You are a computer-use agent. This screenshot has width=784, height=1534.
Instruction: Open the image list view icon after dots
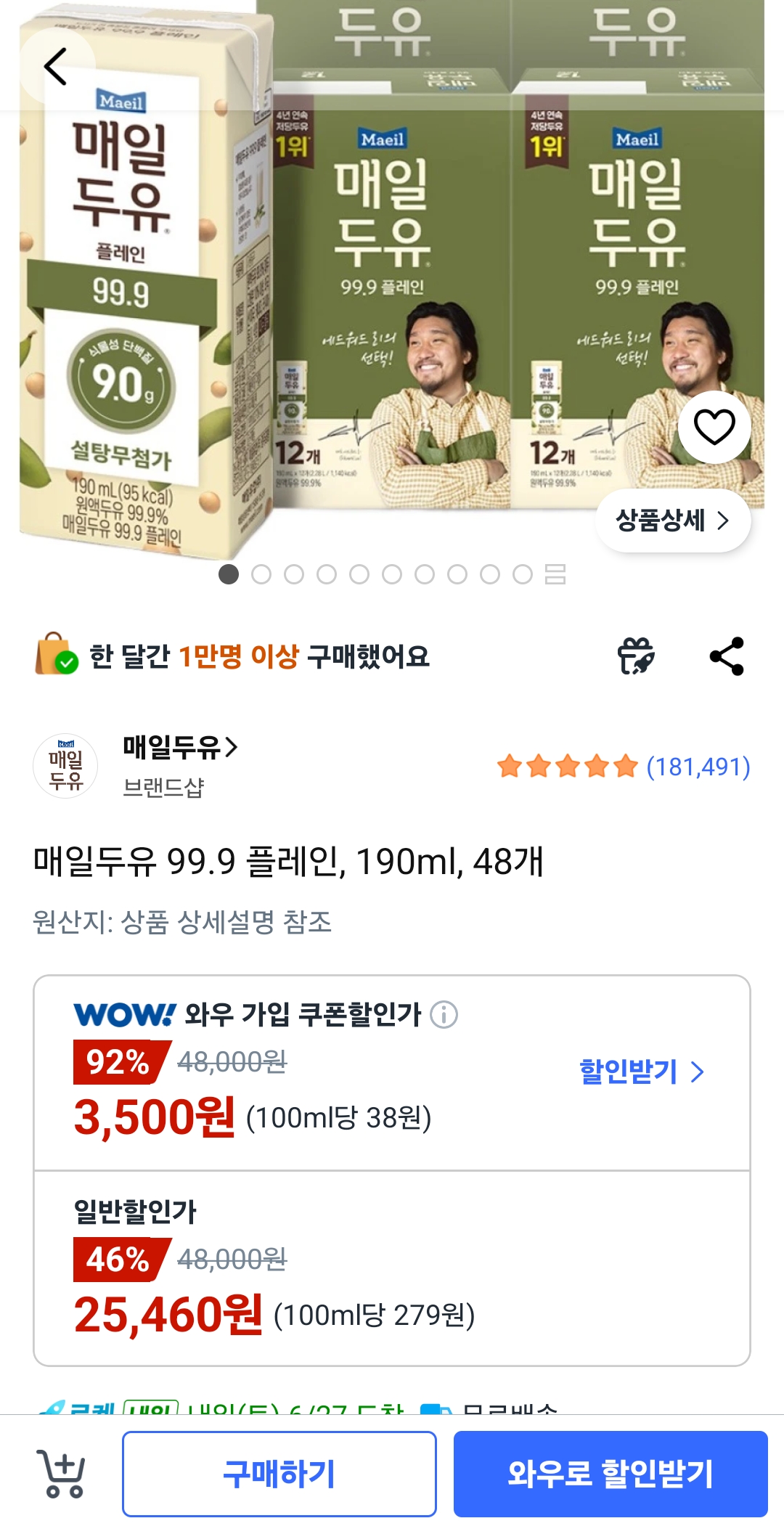pyautogui.click(x=555, y=574)
